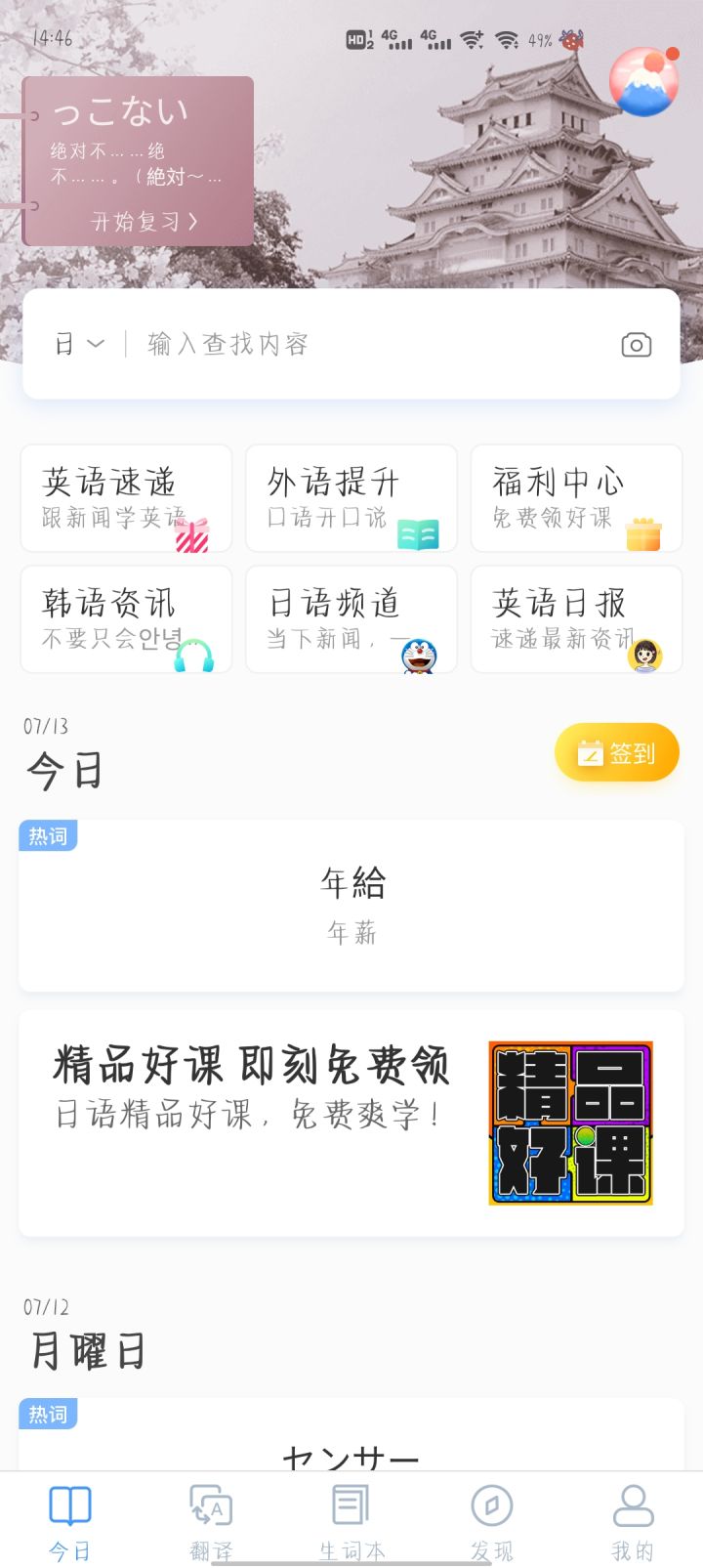Tap the hot word 年給 card

pyautogui.click(x=351, y=904)
